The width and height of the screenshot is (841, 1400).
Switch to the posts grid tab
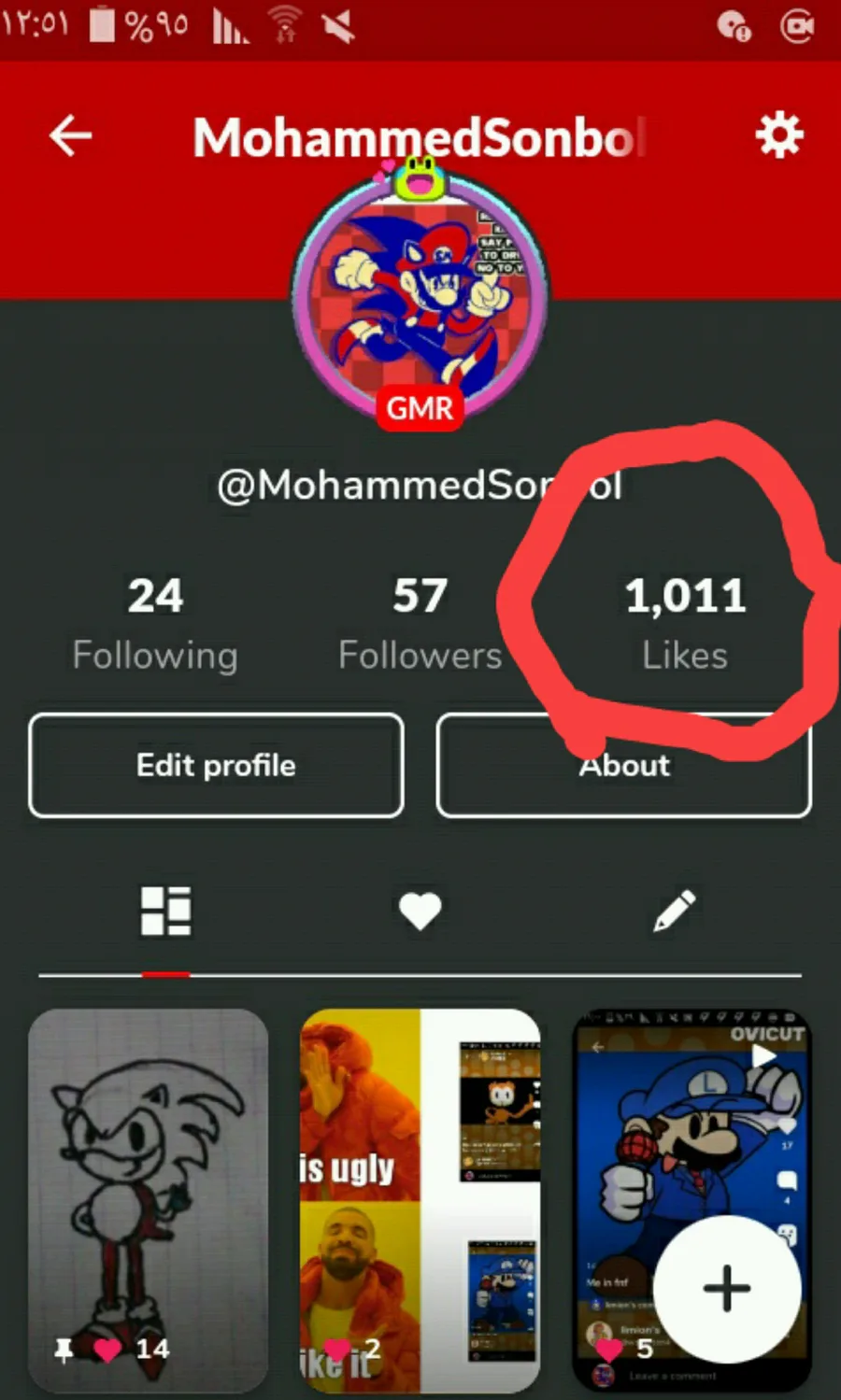click(x=165, y=912)
